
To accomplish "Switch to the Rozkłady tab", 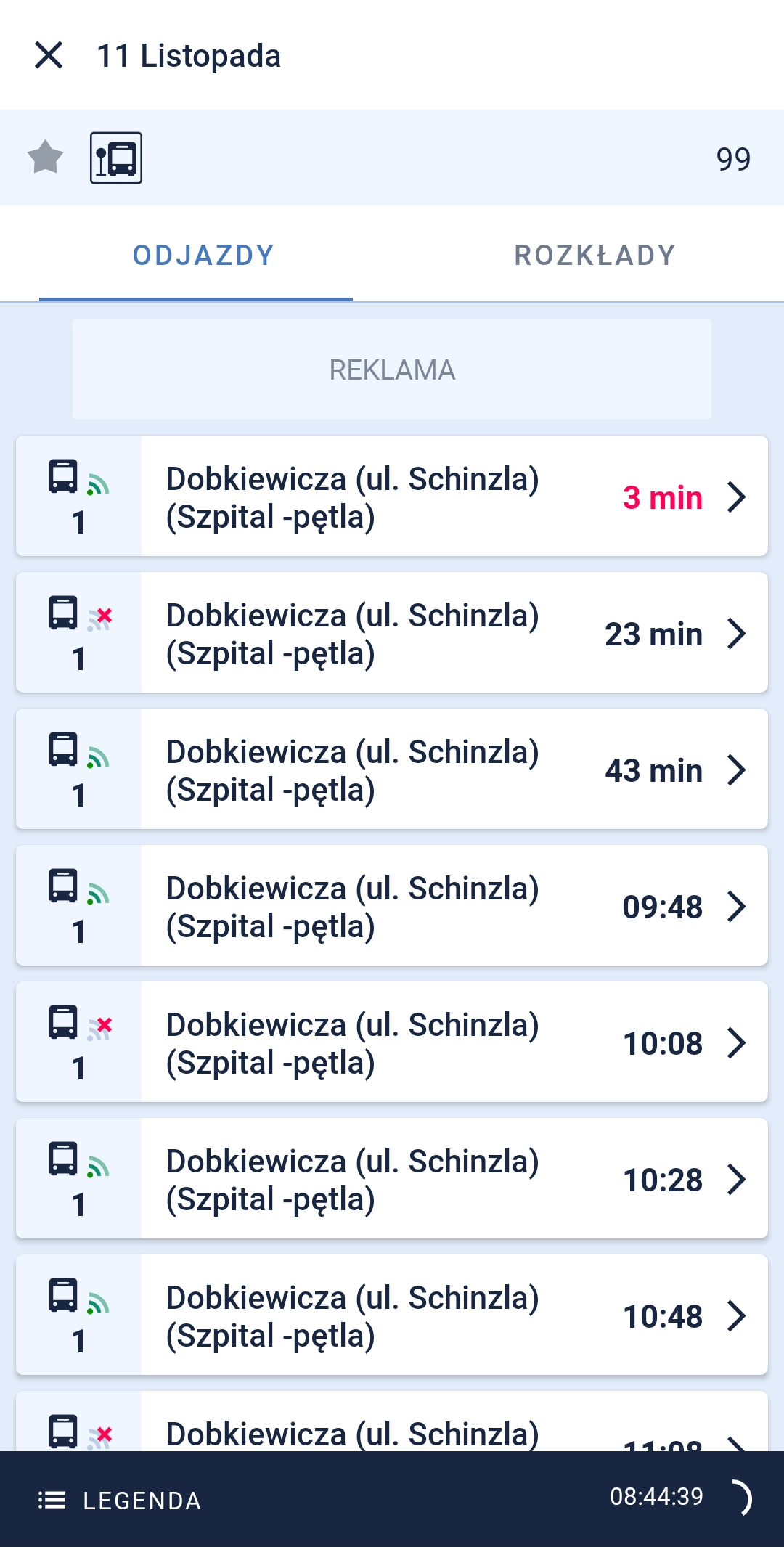I will (595, 256).
